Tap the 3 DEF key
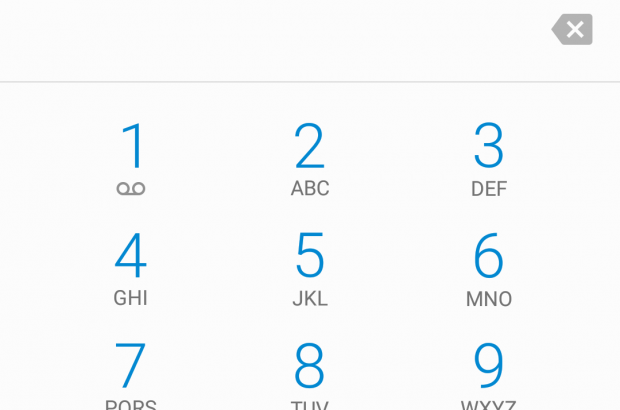 pyautogui.click(x=488, y=158)
